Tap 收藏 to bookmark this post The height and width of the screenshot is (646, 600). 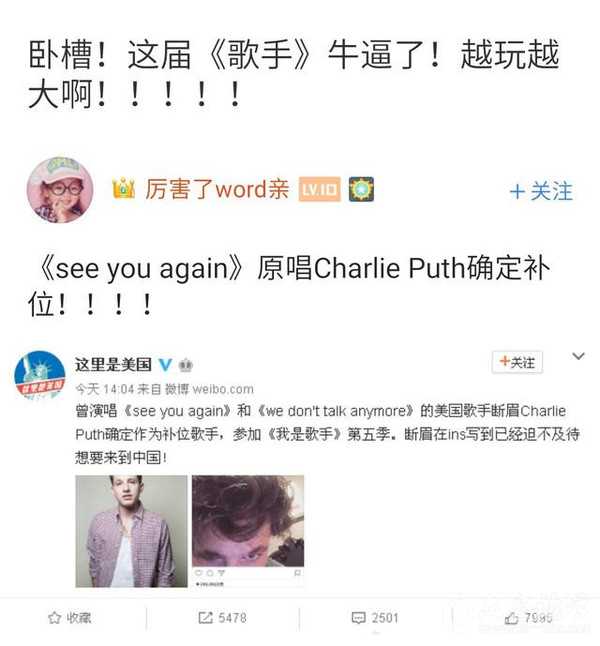click(x=68, y=618)
